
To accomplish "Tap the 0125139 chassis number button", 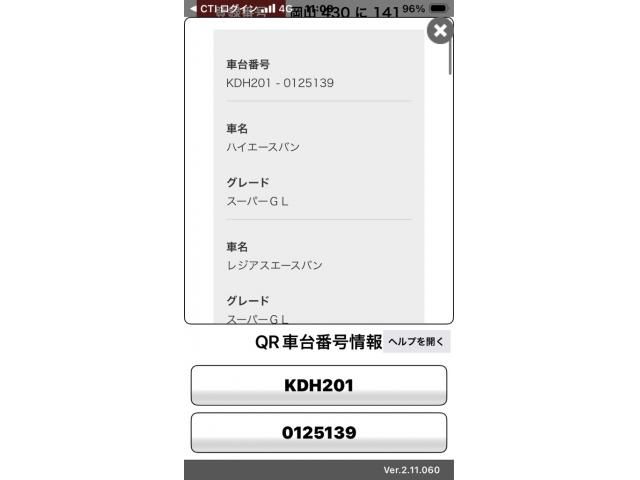I will [x=319, y=433].
